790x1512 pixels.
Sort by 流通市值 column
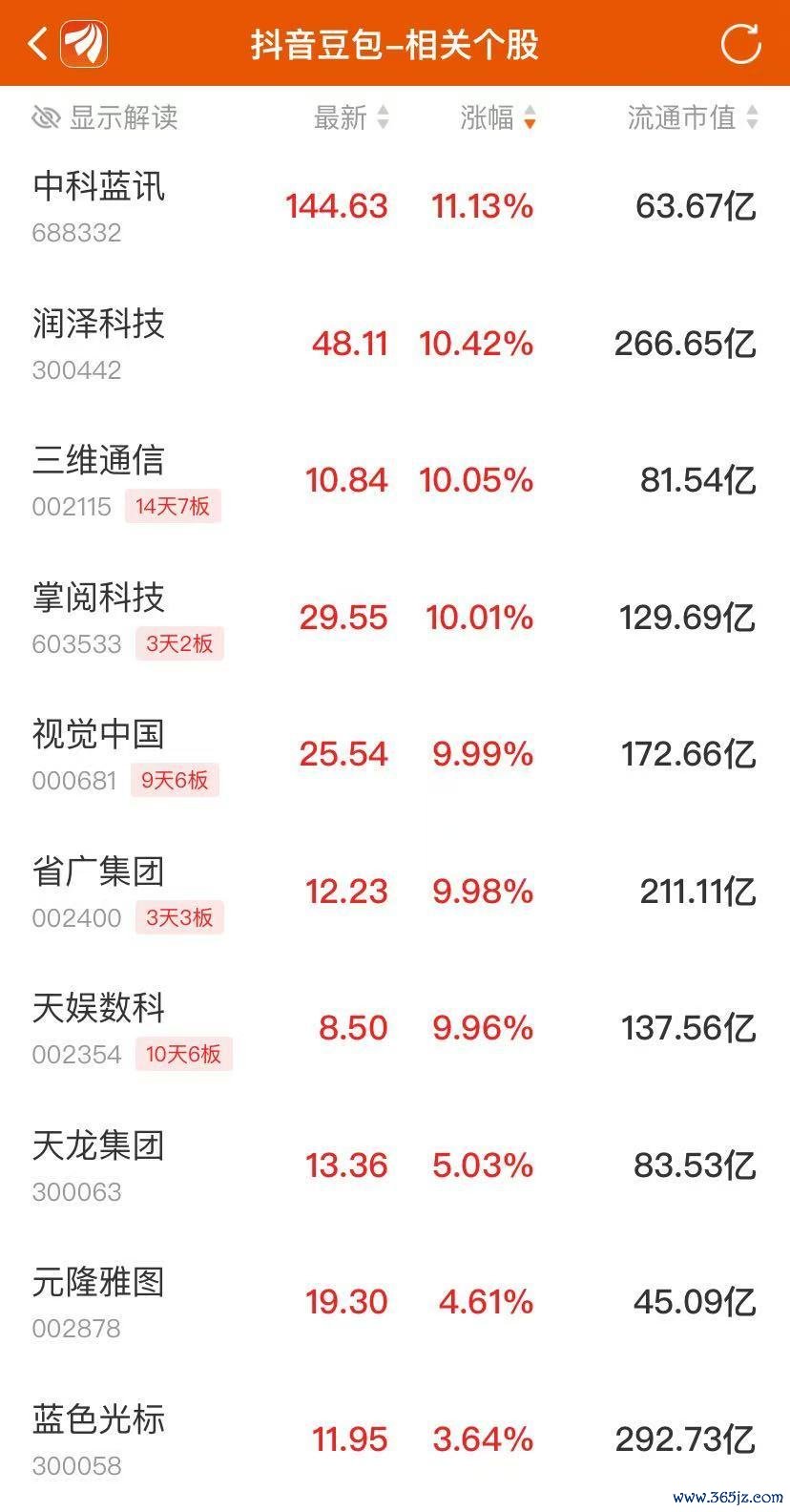[x=693, y=117]
